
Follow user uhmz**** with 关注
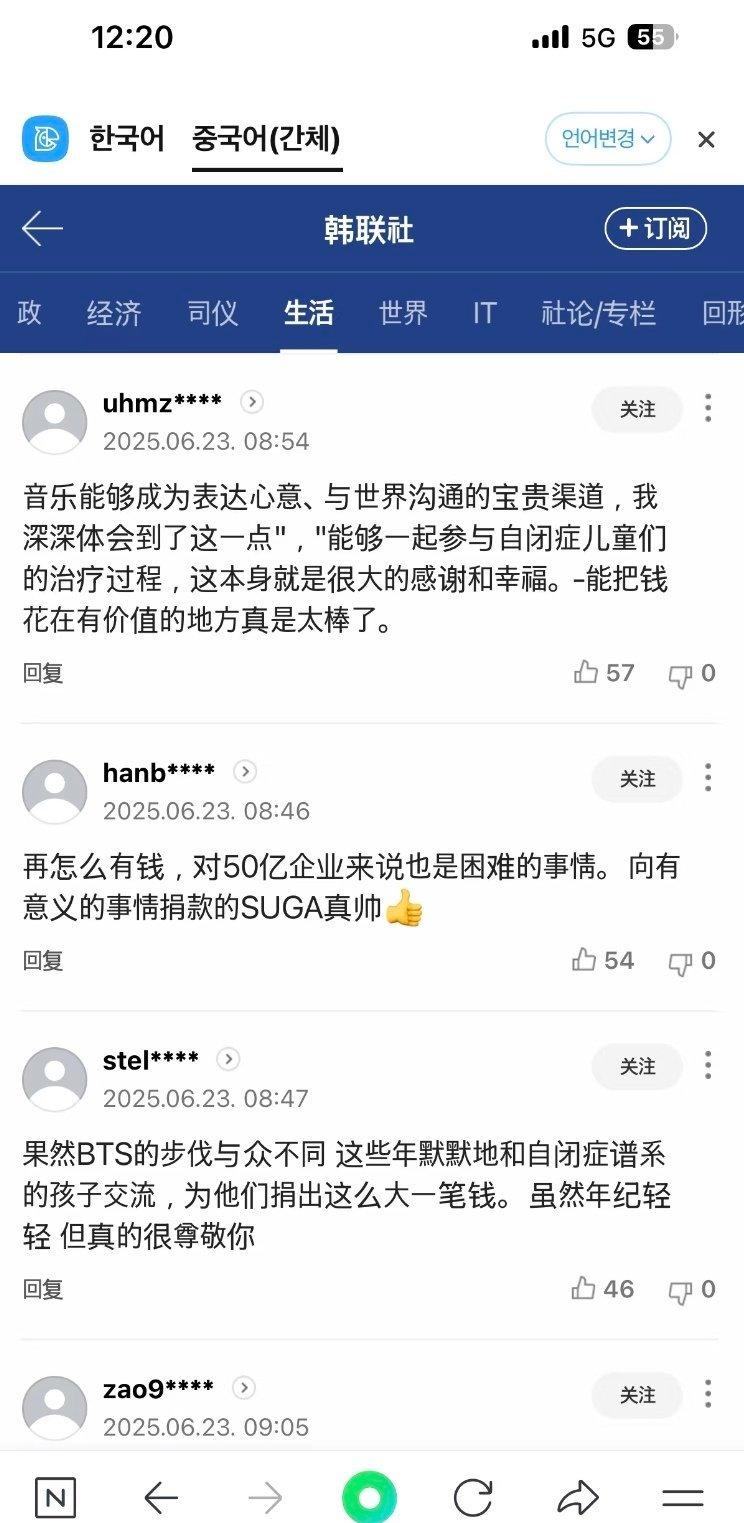637,409
